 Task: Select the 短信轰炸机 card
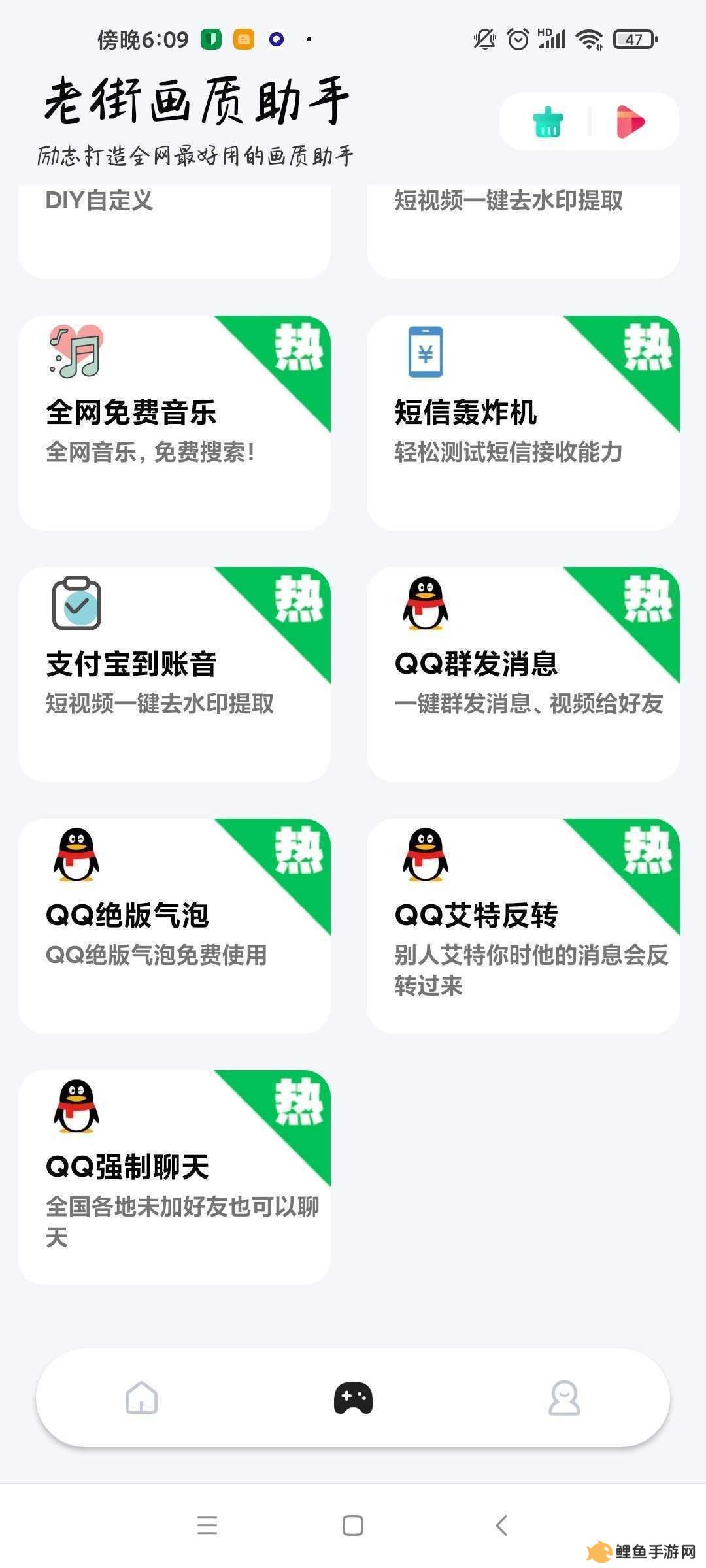coord(523,423)
